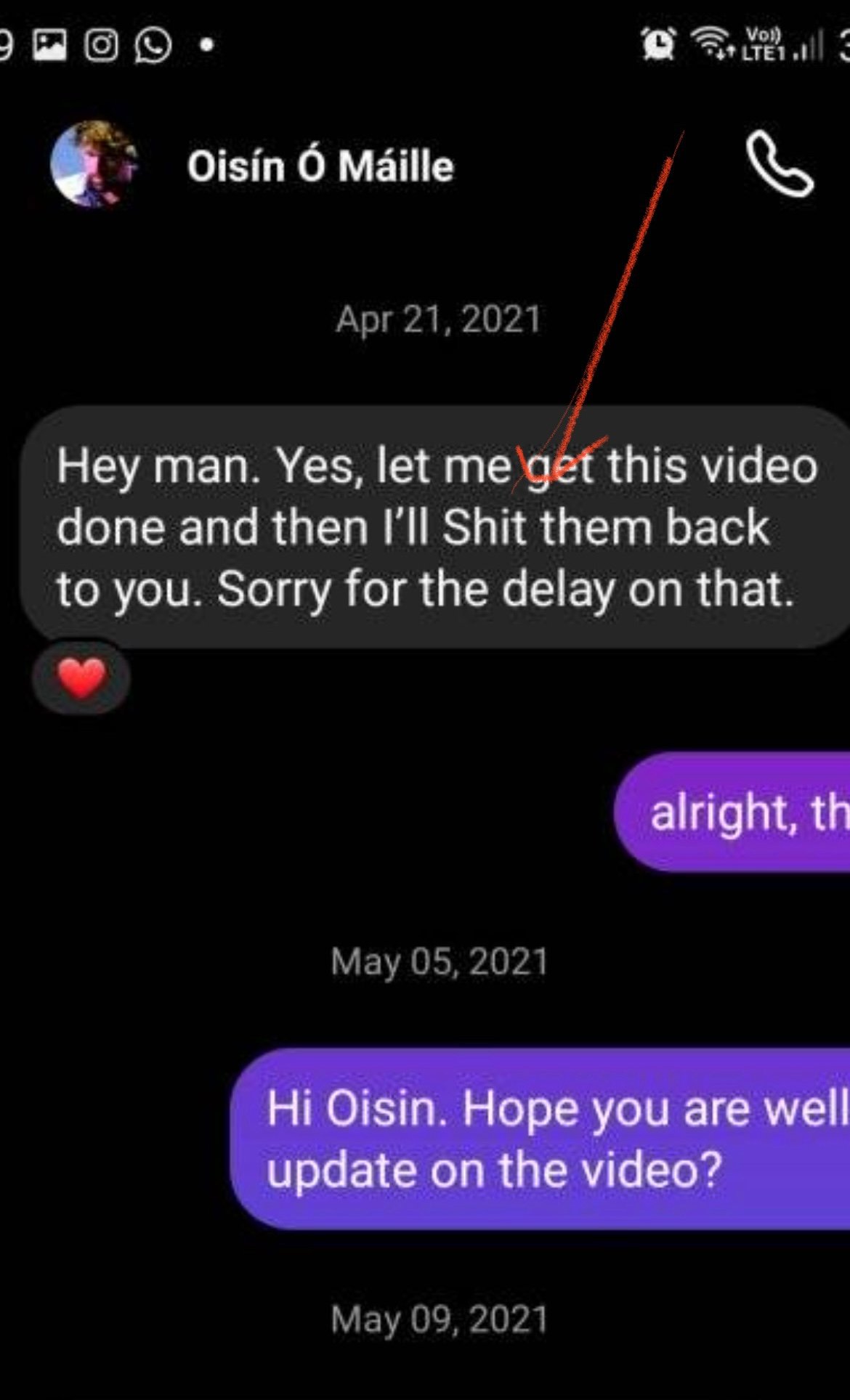850x1400 pixels.
Task: Start a voice call with Oisín
Action: (x=779, y=164)
